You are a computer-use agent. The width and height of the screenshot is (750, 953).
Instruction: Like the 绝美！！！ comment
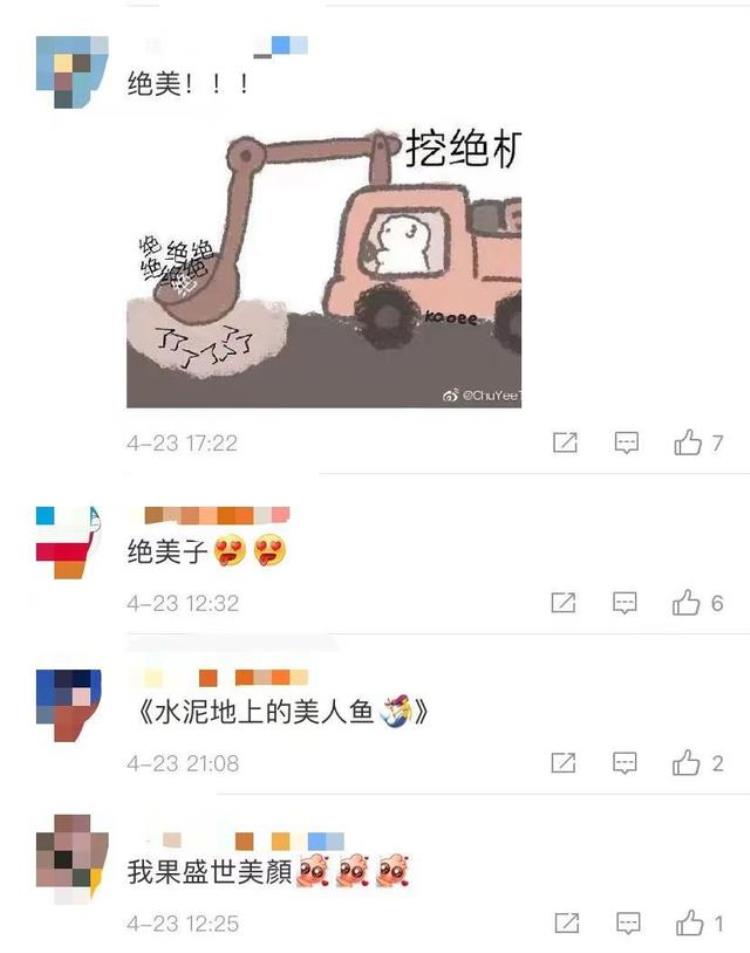point(688,442)
